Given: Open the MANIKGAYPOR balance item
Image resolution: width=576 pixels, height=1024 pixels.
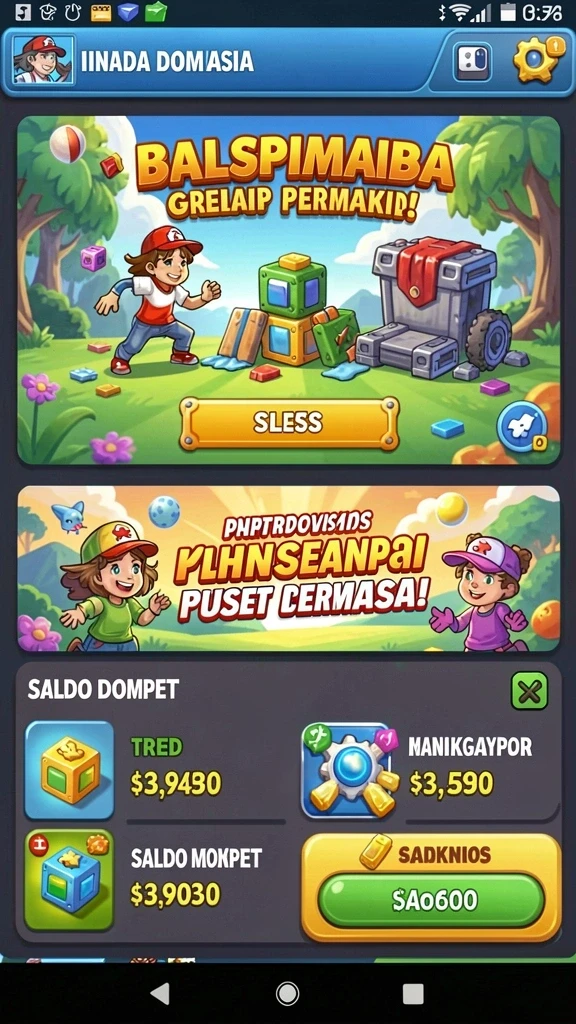Looking at the screenshot, I should point(430,770).
